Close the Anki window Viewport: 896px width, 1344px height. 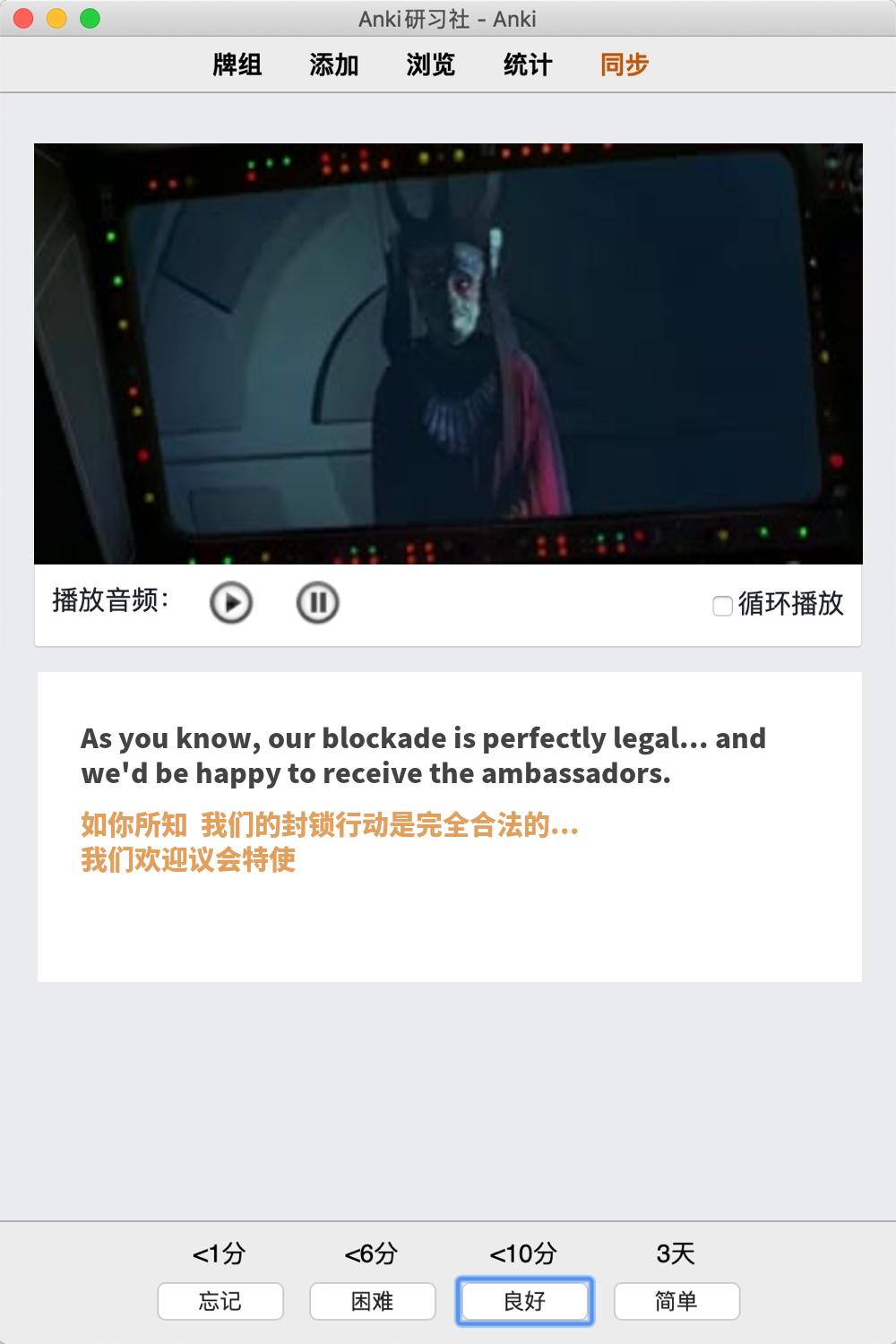click(x=24, y=18)
